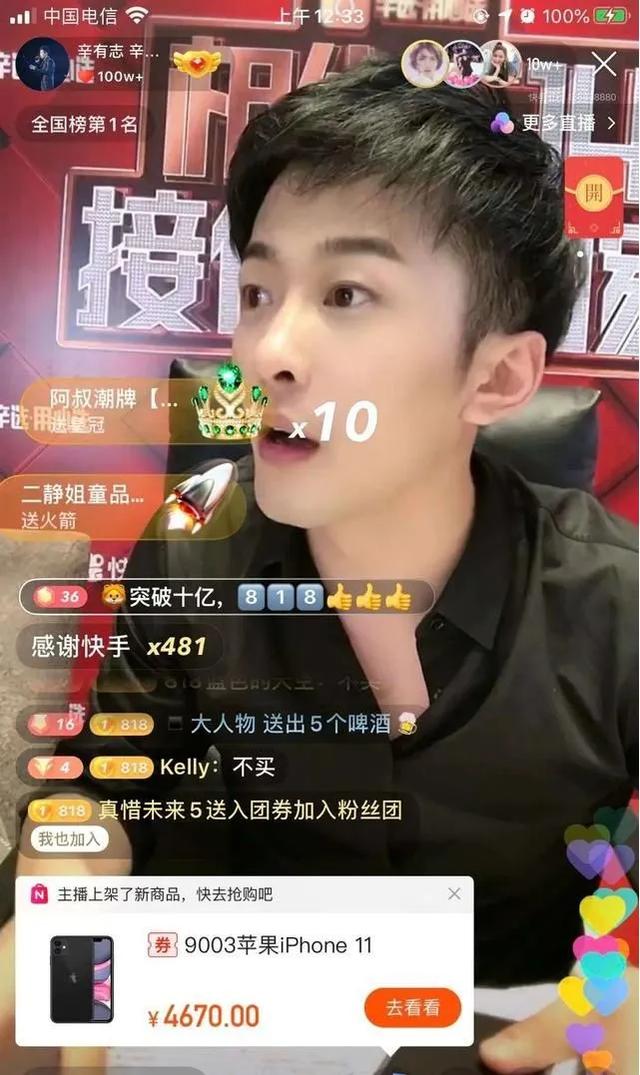Viewport: 640px width, 1075px height.
Task: Tap 去看看 for iPhone 11
Action: click(x=413, y=1007)
